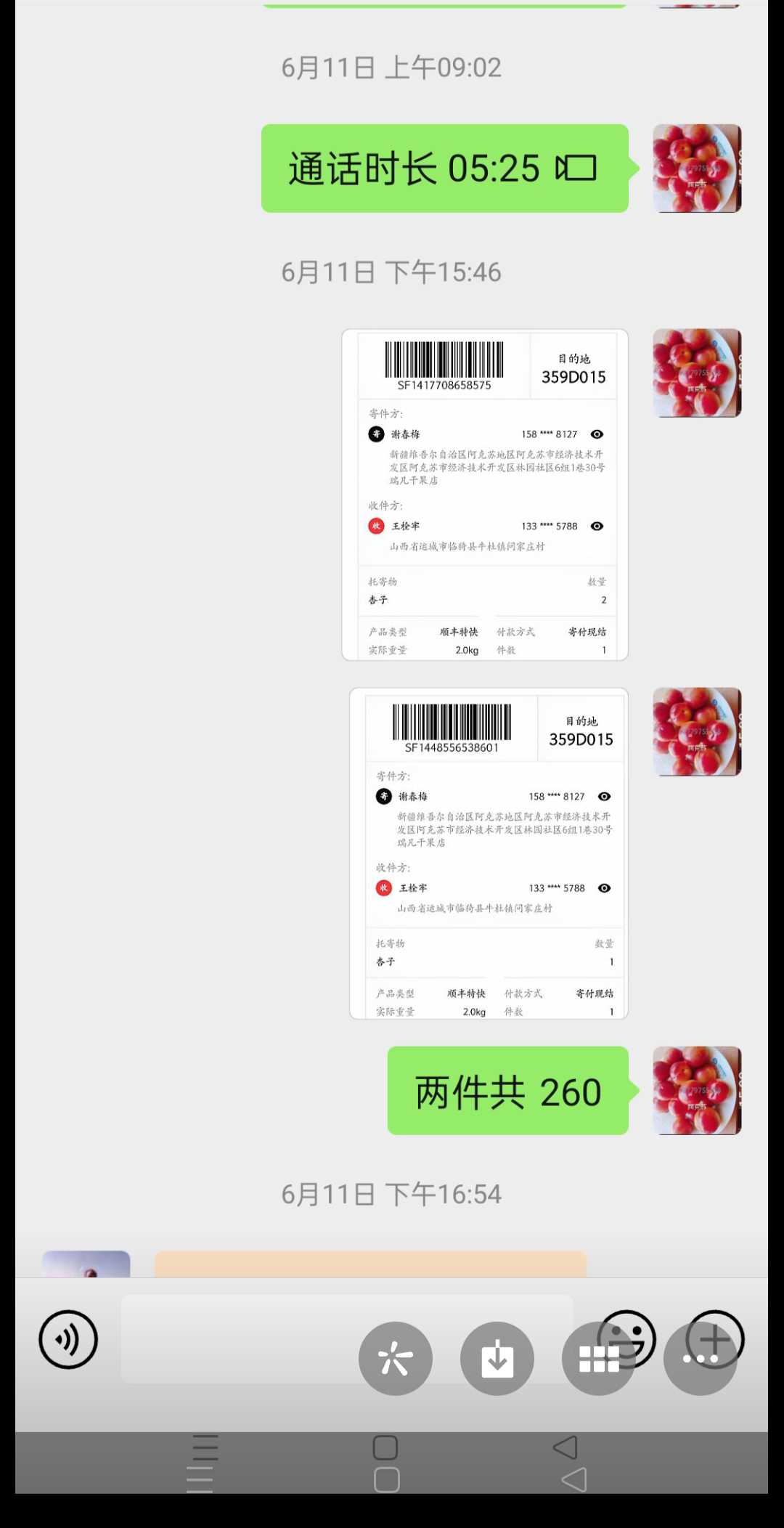This screenshot has width=784, height=1528.
Task: Open the floating grid button
Action: pyautogui.click(x=599, y=1358)
